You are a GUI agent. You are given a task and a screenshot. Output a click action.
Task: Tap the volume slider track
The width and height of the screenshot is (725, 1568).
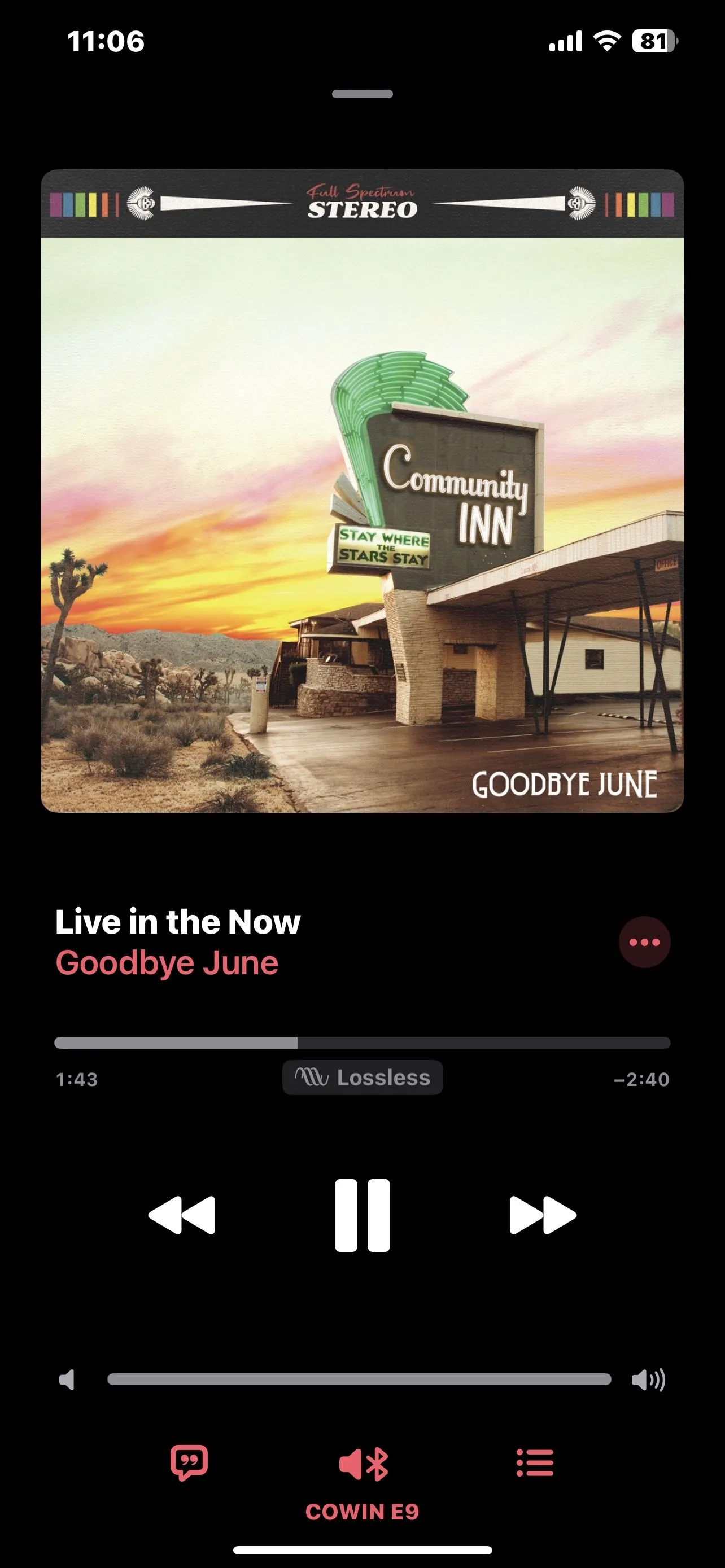click(359, 1379)
